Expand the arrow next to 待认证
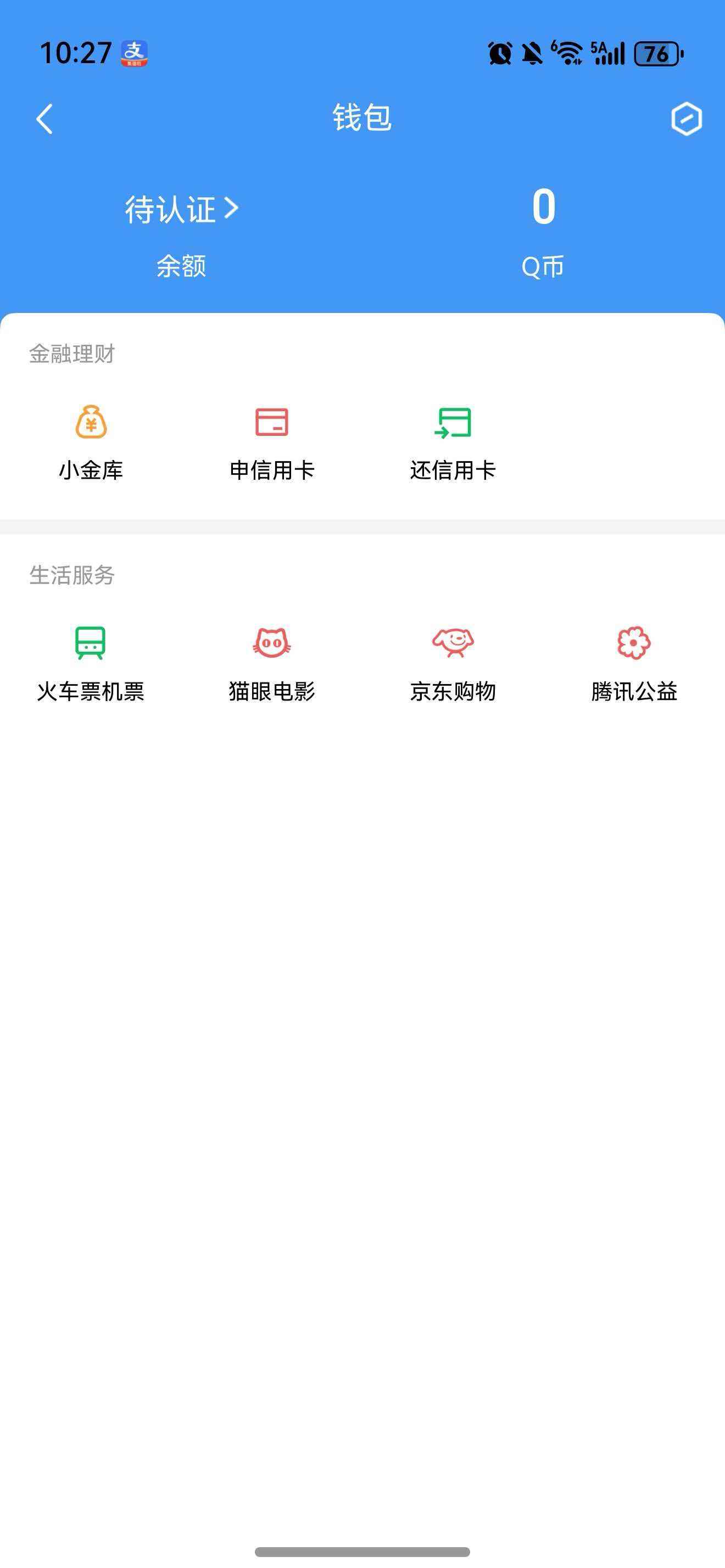 (x=233, y=209)
